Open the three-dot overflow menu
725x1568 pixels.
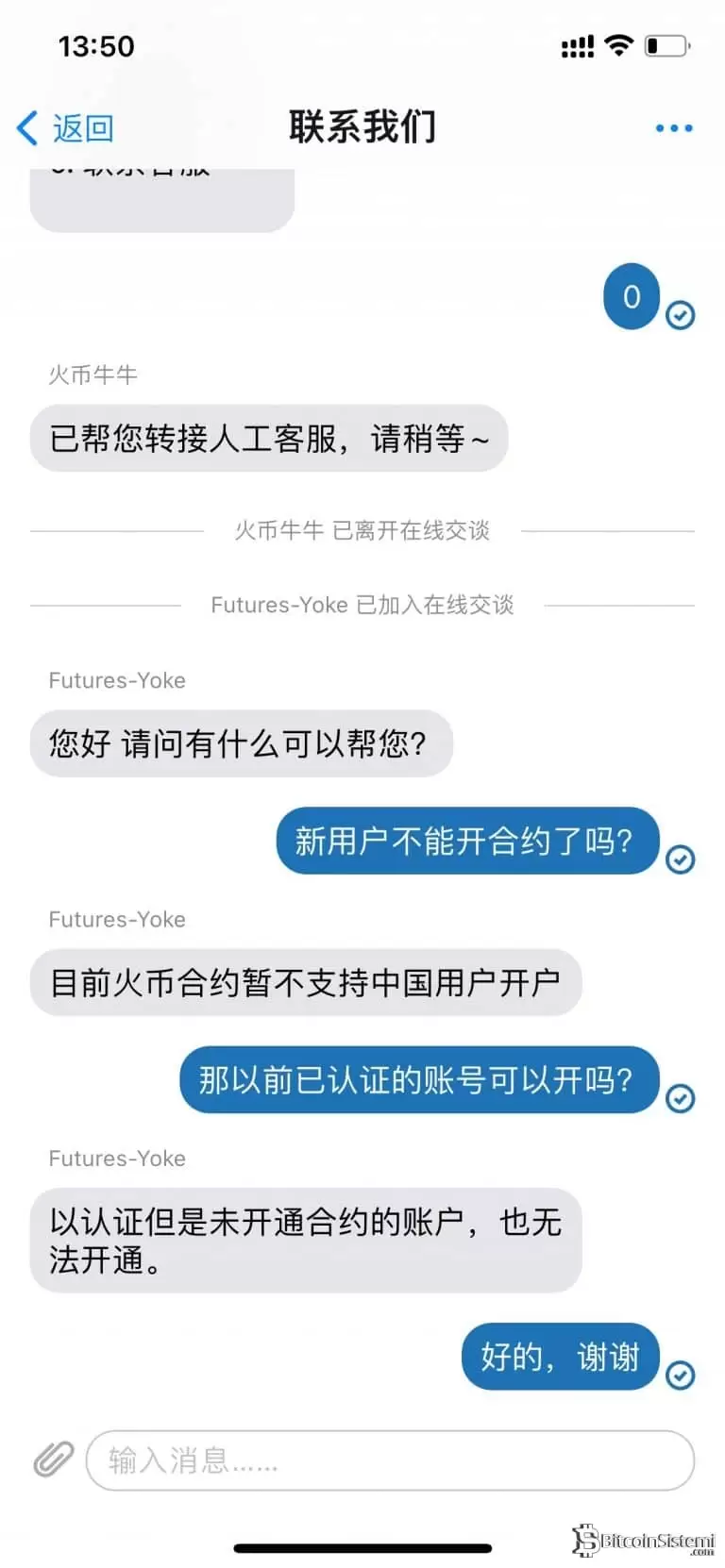tap(673, 128)
